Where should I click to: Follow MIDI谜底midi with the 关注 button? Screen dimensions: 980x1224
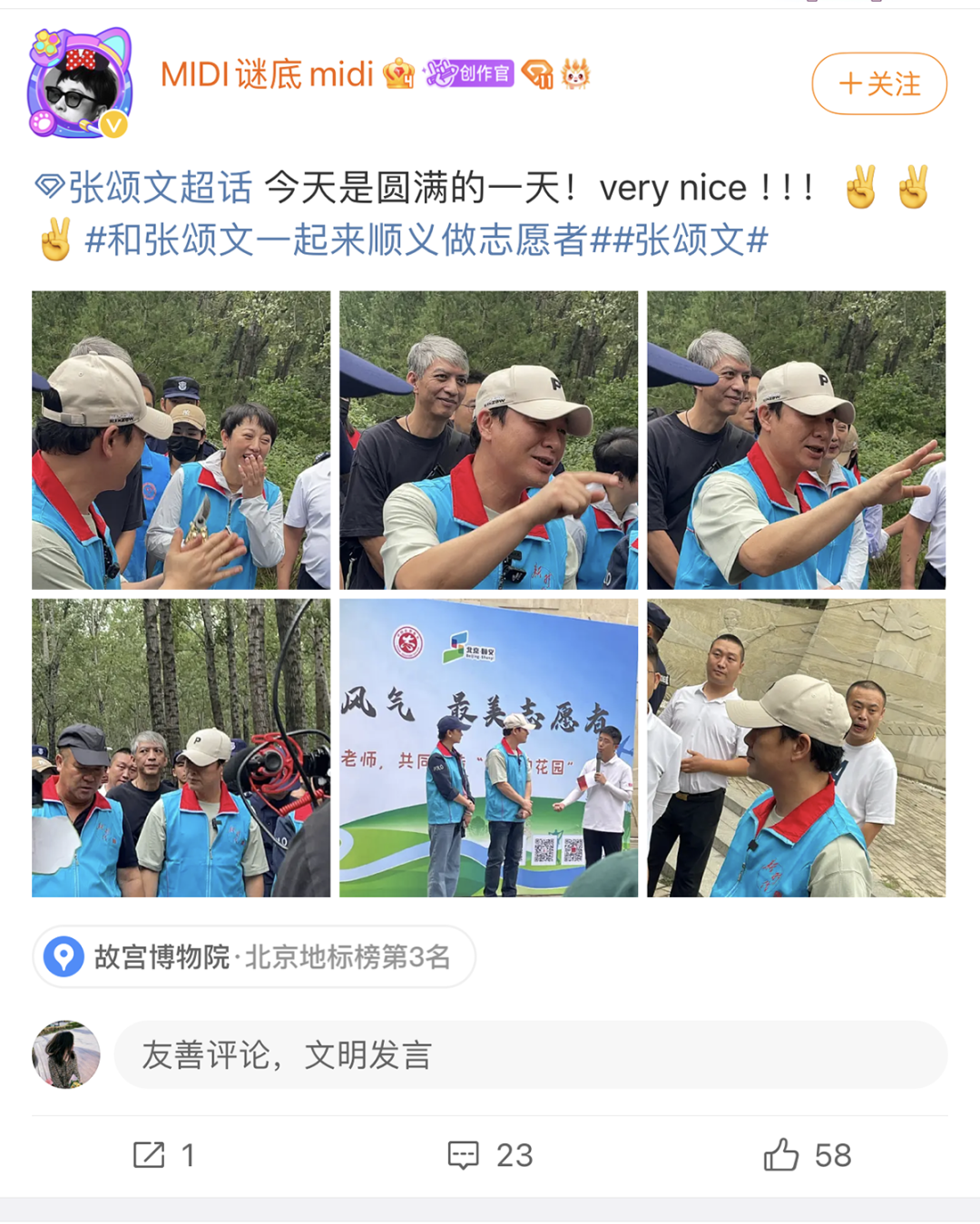click(x=878, y=83)
